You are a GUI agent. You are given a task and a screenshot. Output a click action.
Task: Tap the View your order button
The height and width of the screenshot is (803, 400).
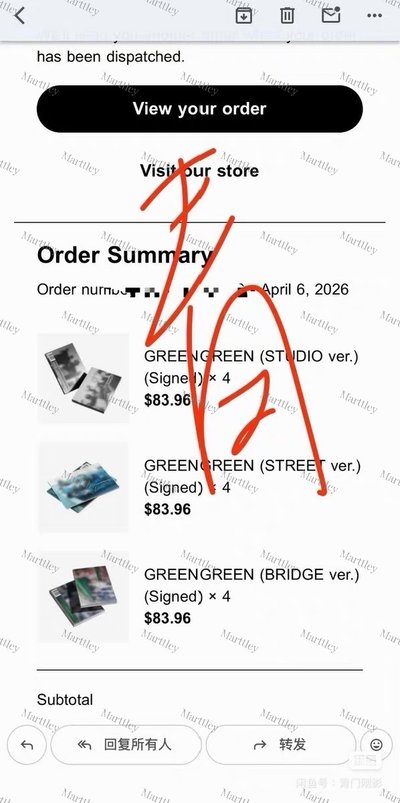pos(200,109)
